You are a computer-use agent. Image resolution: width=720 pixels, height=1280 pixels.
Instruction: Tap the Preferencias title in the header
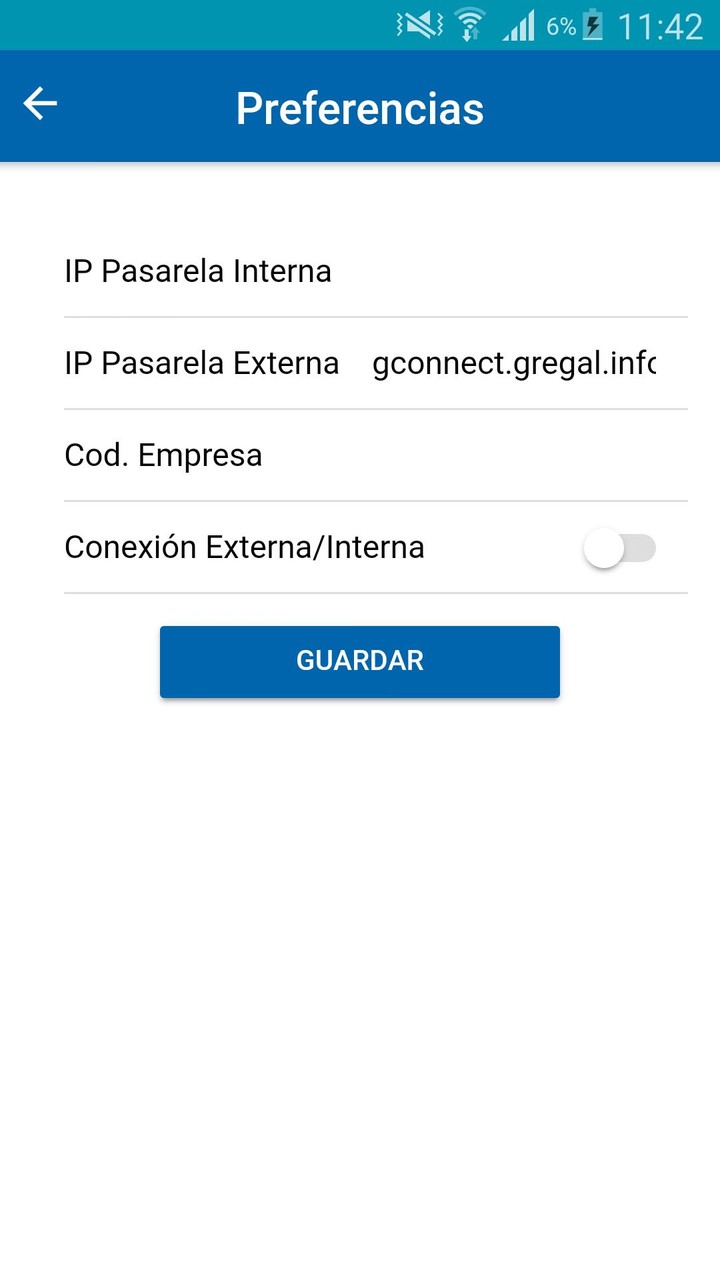point(360,107)
